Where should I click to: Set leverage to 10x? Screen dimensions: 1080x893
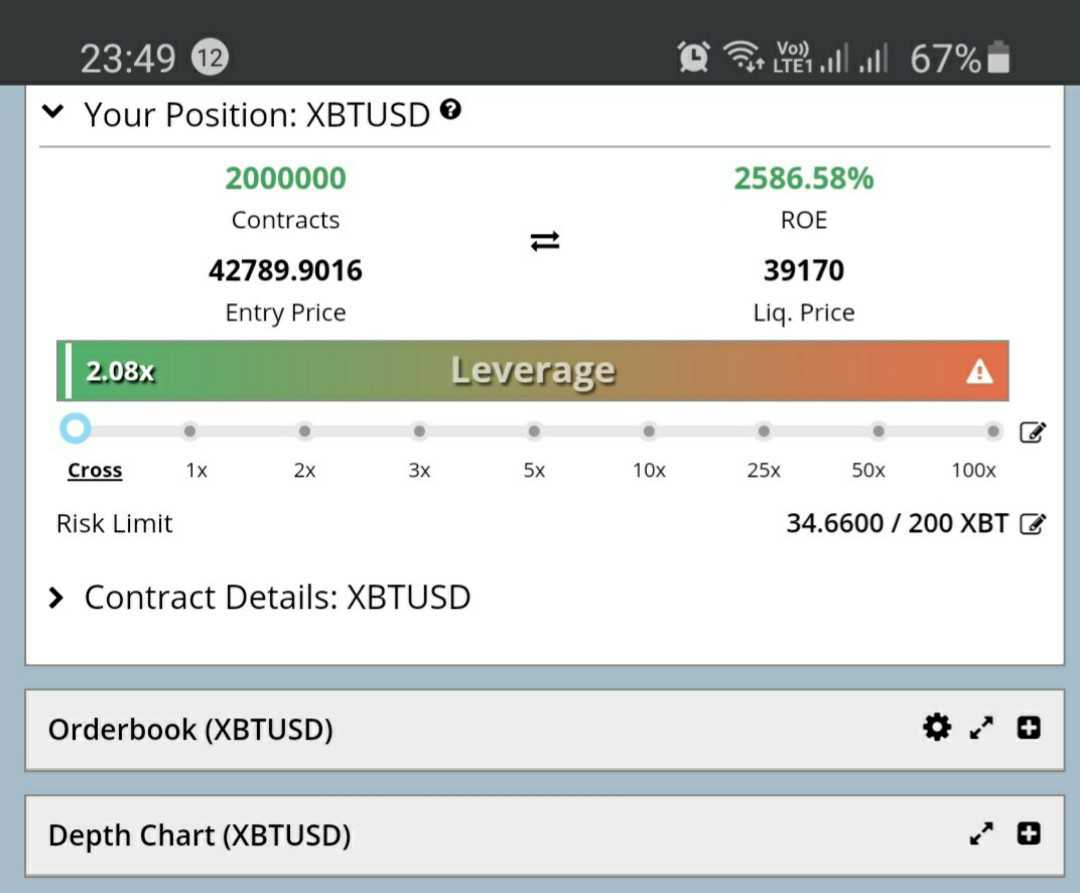pos(649,431)
